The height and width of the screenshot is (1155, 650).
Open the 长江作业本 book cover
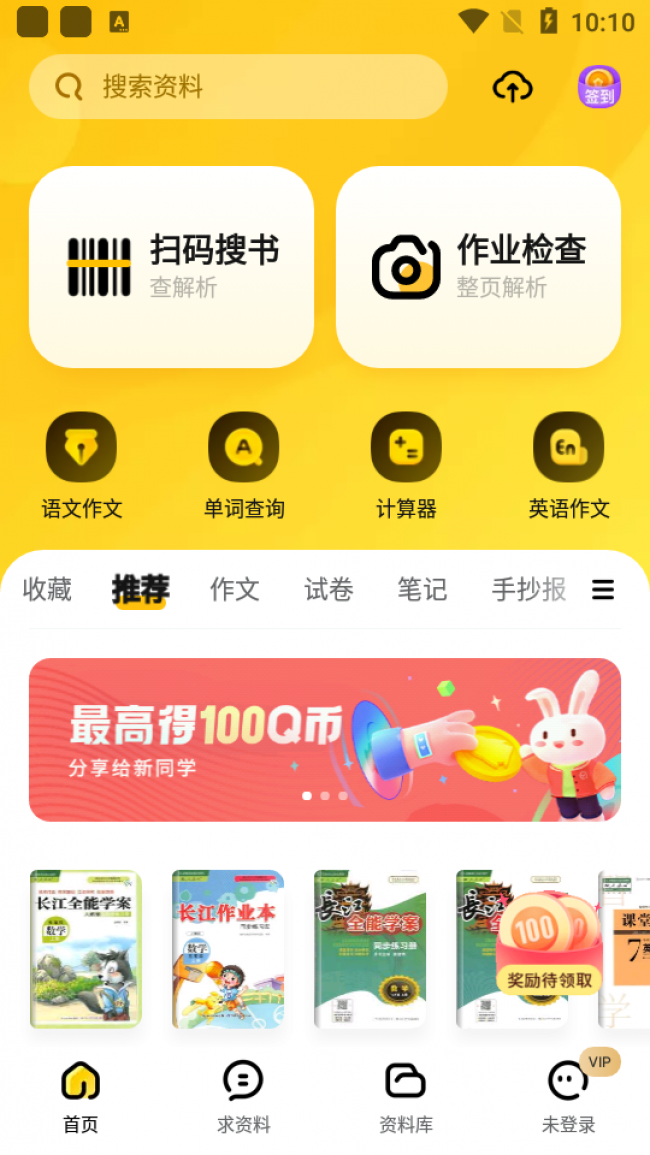point(228,948)
